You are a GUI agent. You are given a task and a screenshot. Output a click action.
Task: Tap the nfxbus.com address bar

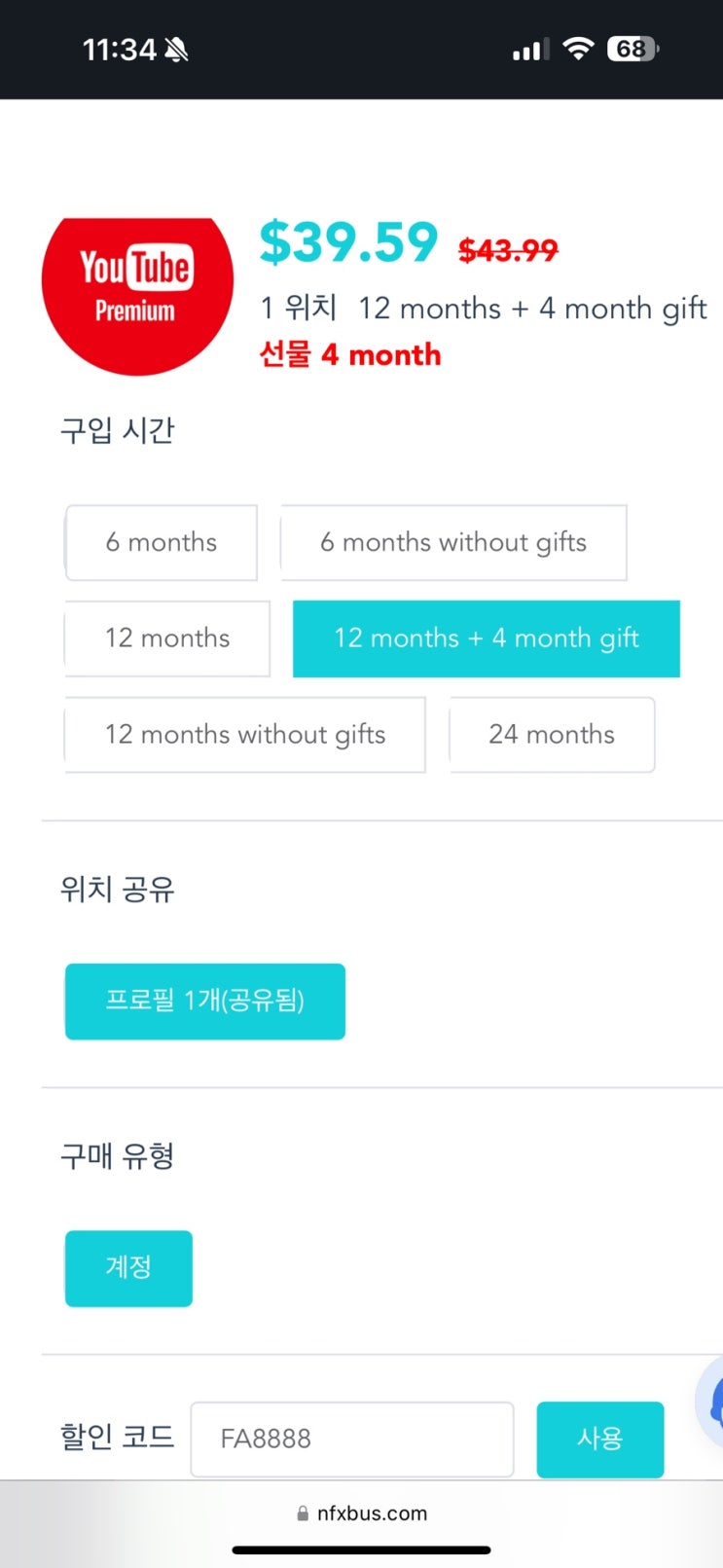362,1513
